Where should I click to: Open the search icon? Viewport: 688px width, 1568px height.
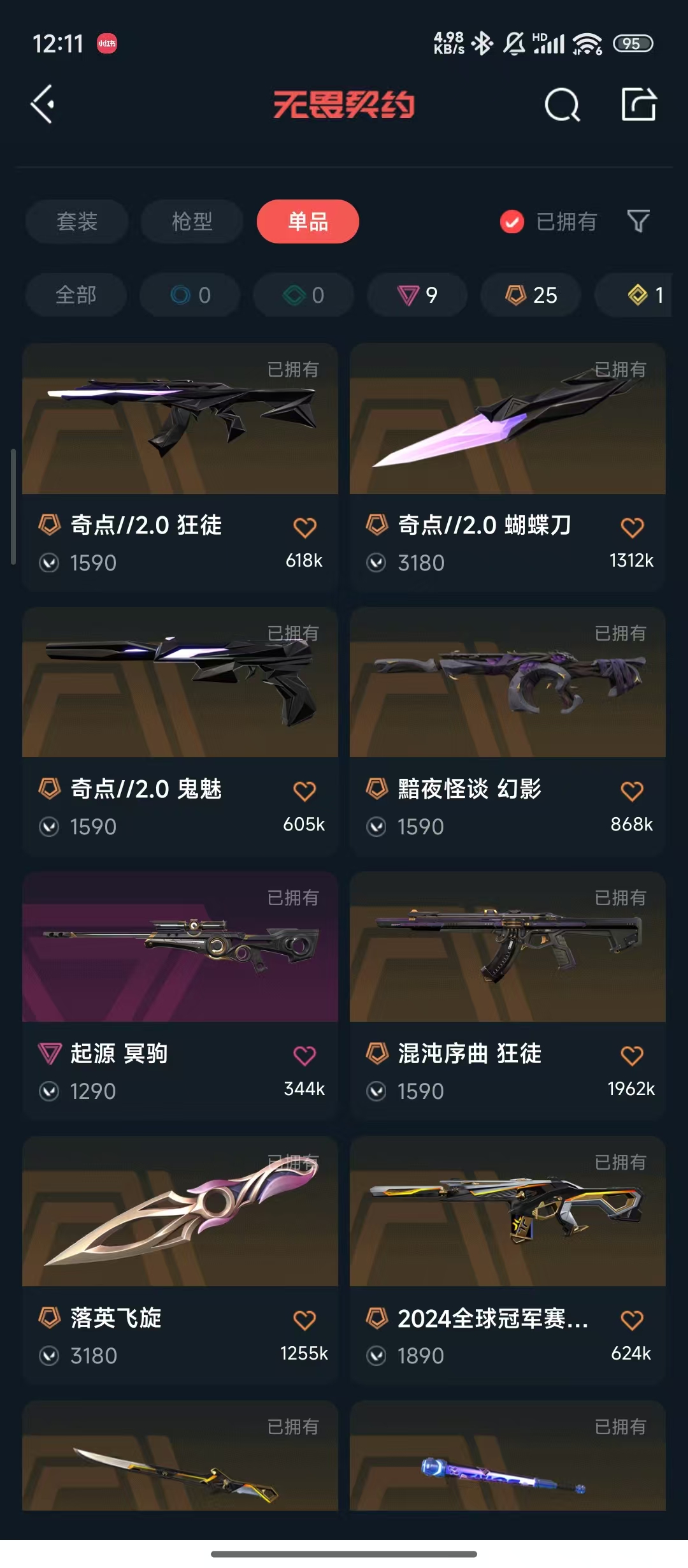[x=562, y=105]
